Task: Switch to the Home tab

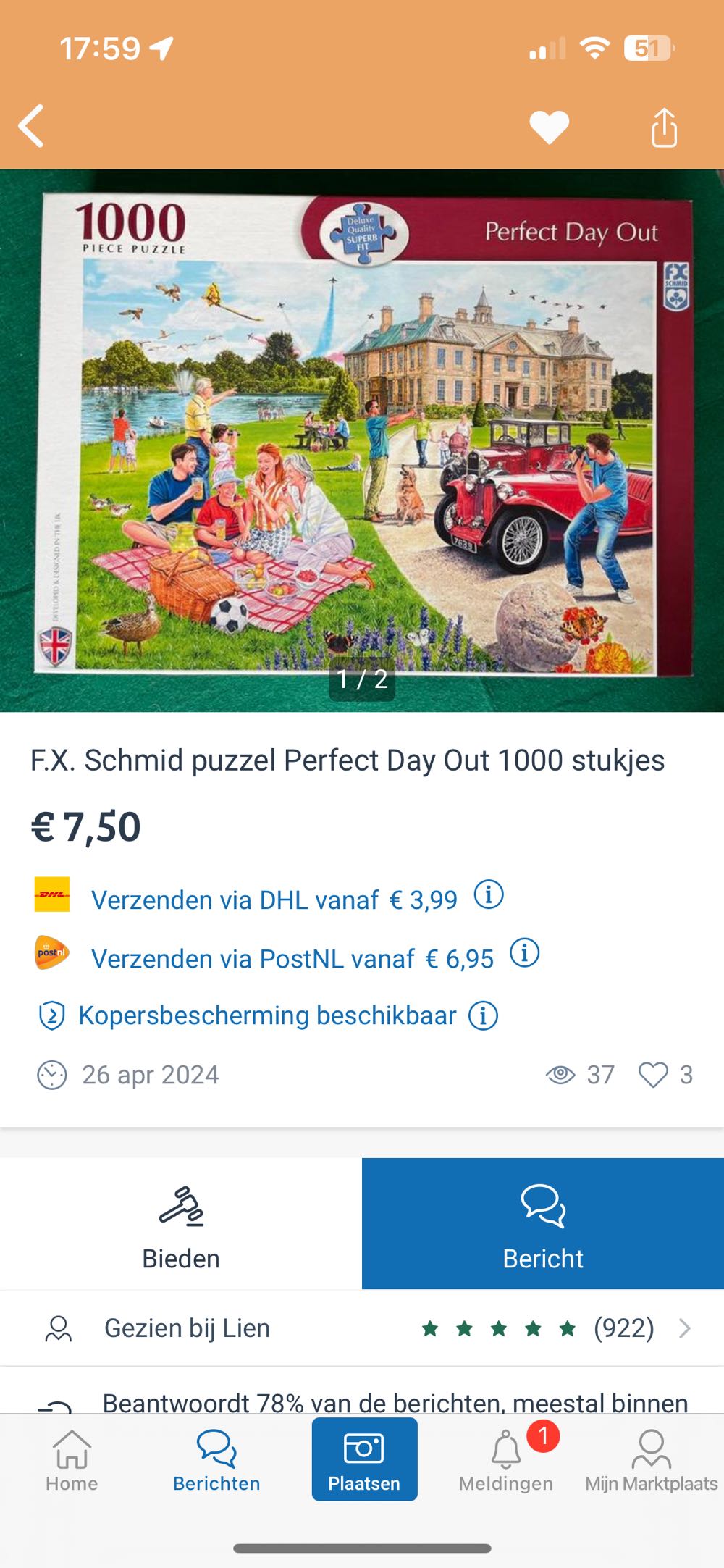Action: pos(72,1459)
